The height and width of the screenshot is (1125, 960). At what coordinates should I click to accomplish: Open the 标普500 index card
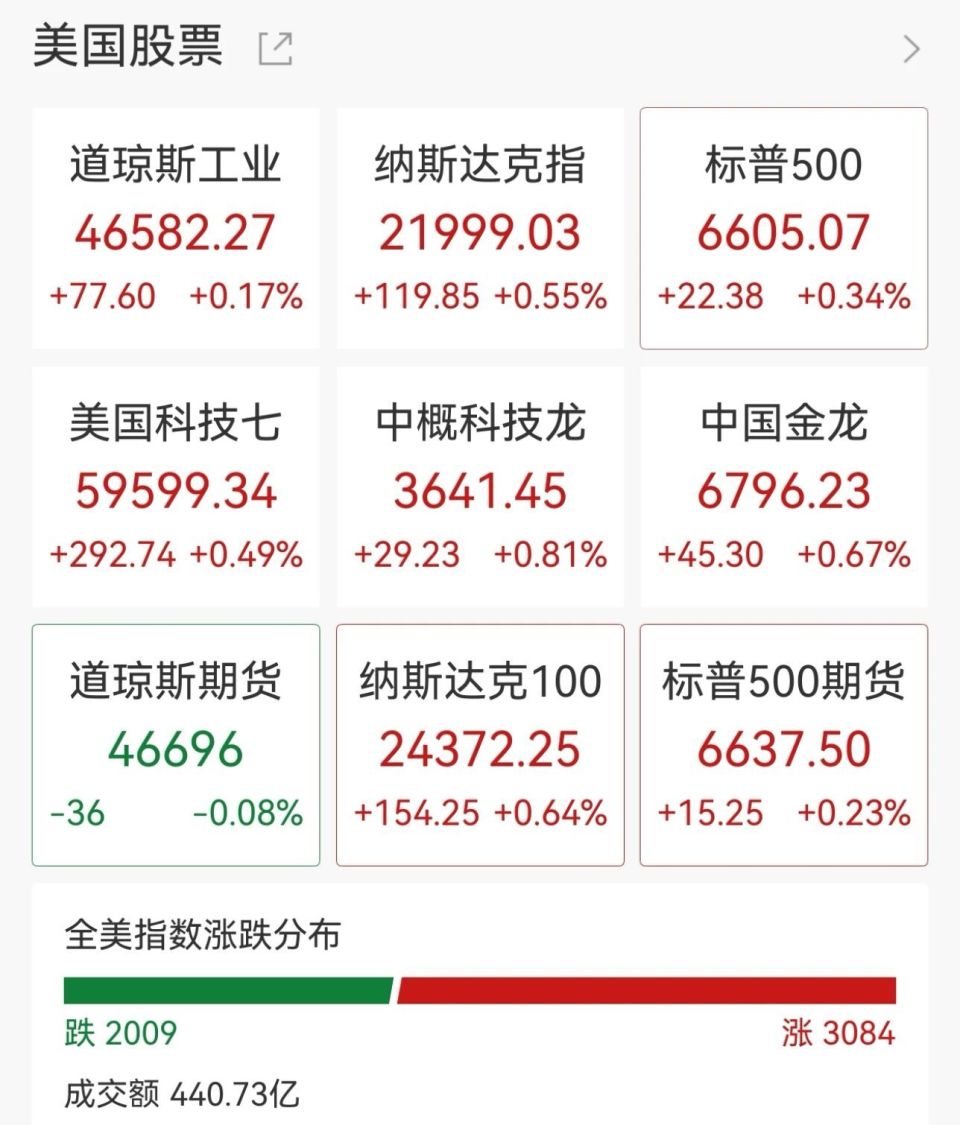point(784,229)
